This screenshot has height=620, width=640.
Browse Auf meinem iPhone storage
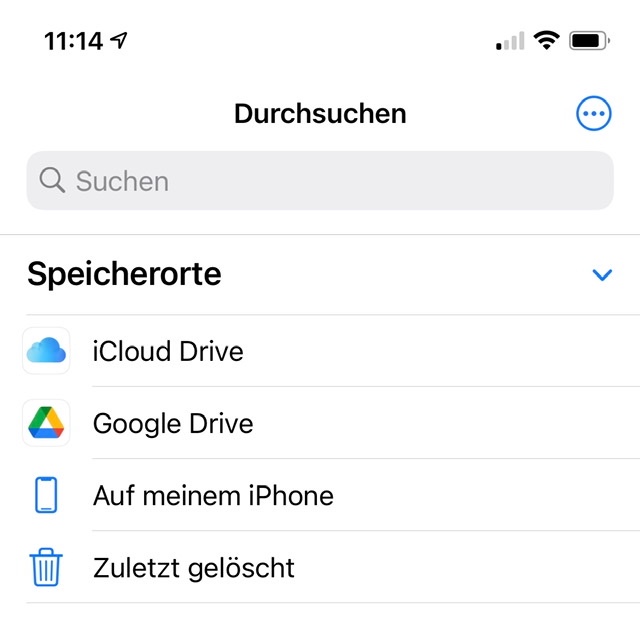click(320, 495)
